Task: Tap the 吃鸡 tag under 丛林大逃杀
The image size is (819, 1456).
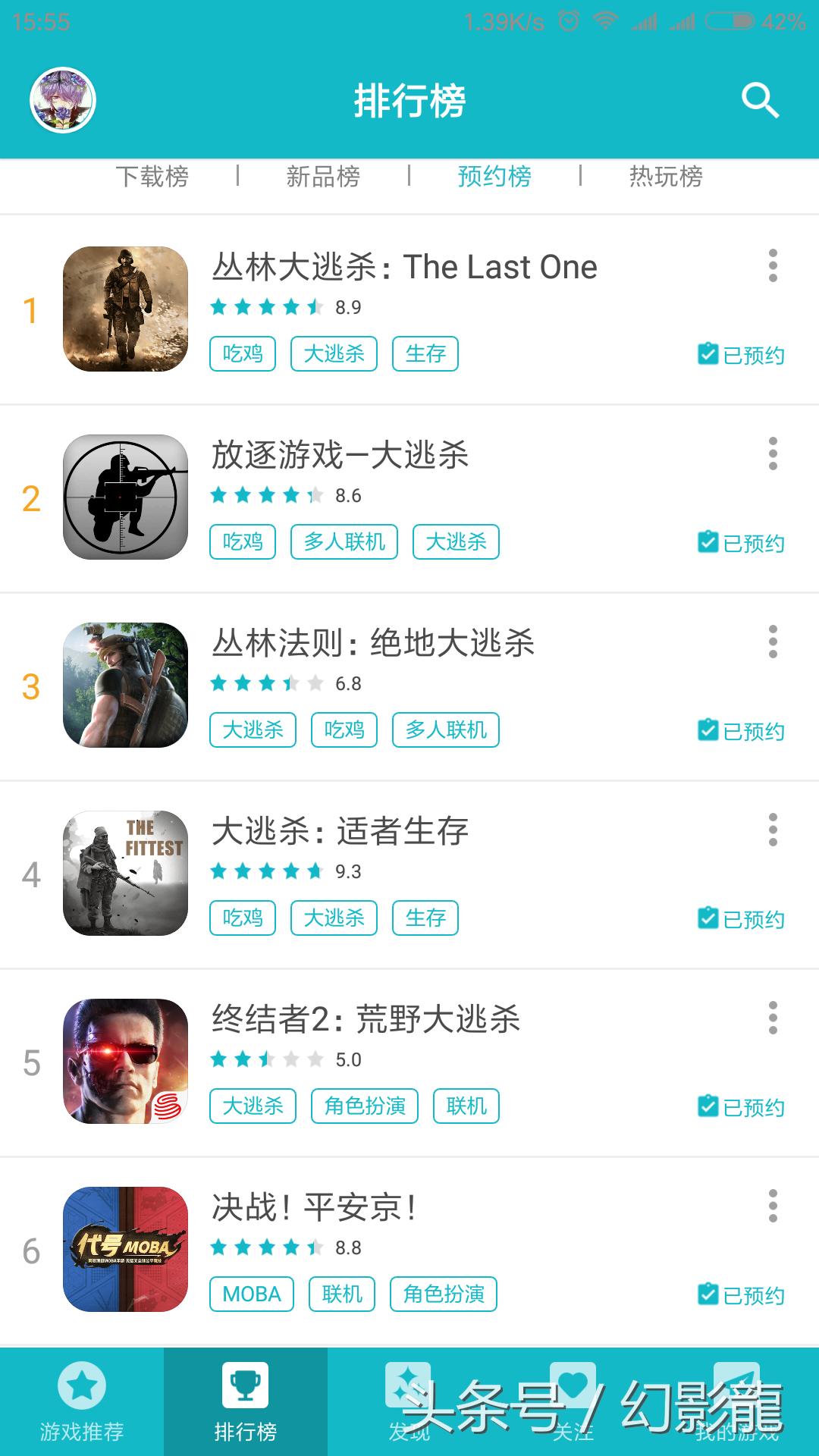Action: click(242, 354)
